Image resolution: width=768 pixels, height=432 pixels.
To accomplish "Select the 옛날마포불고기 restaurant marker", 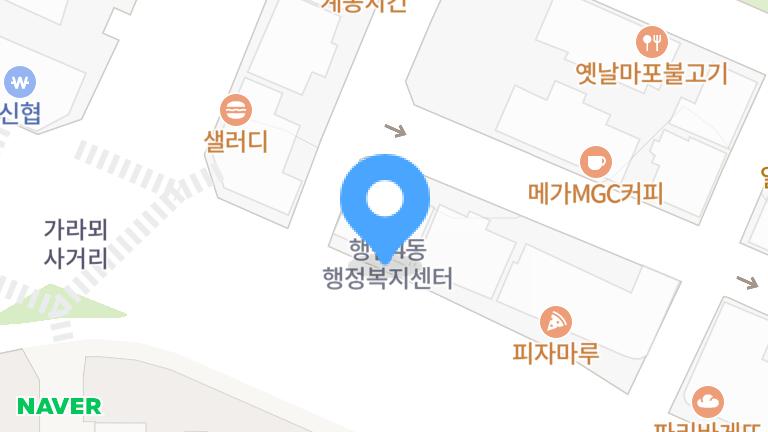I will [652, 42].
